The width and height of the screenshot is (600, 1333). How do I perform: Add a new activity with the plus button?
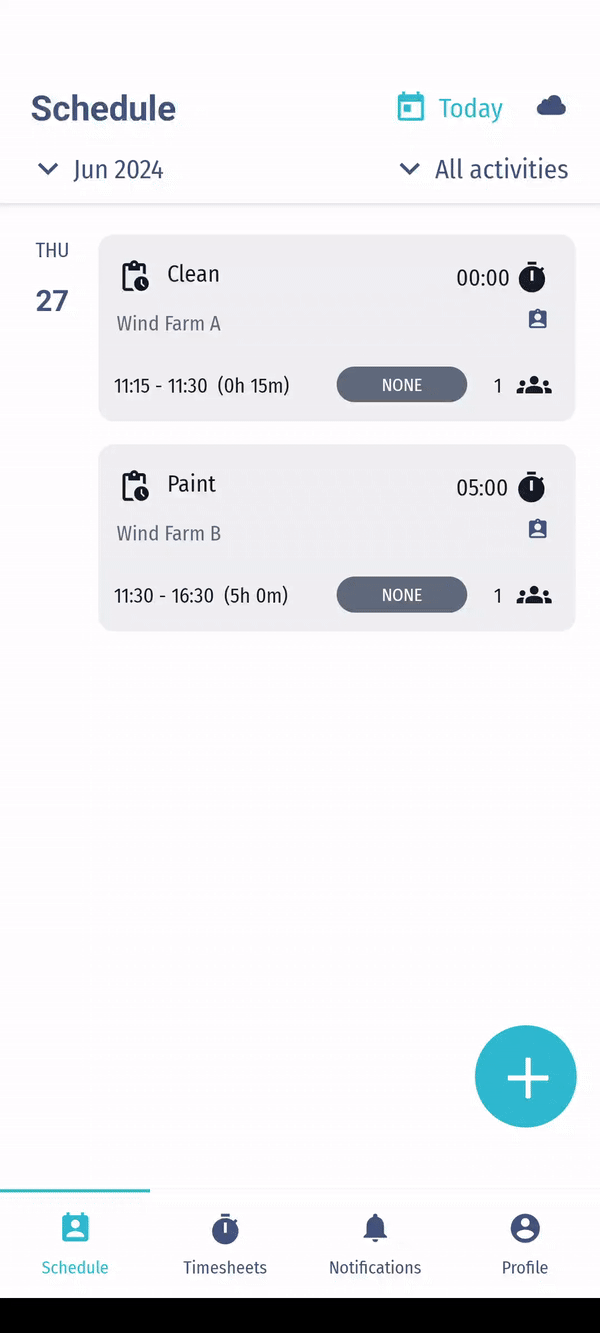point(526,1076)
